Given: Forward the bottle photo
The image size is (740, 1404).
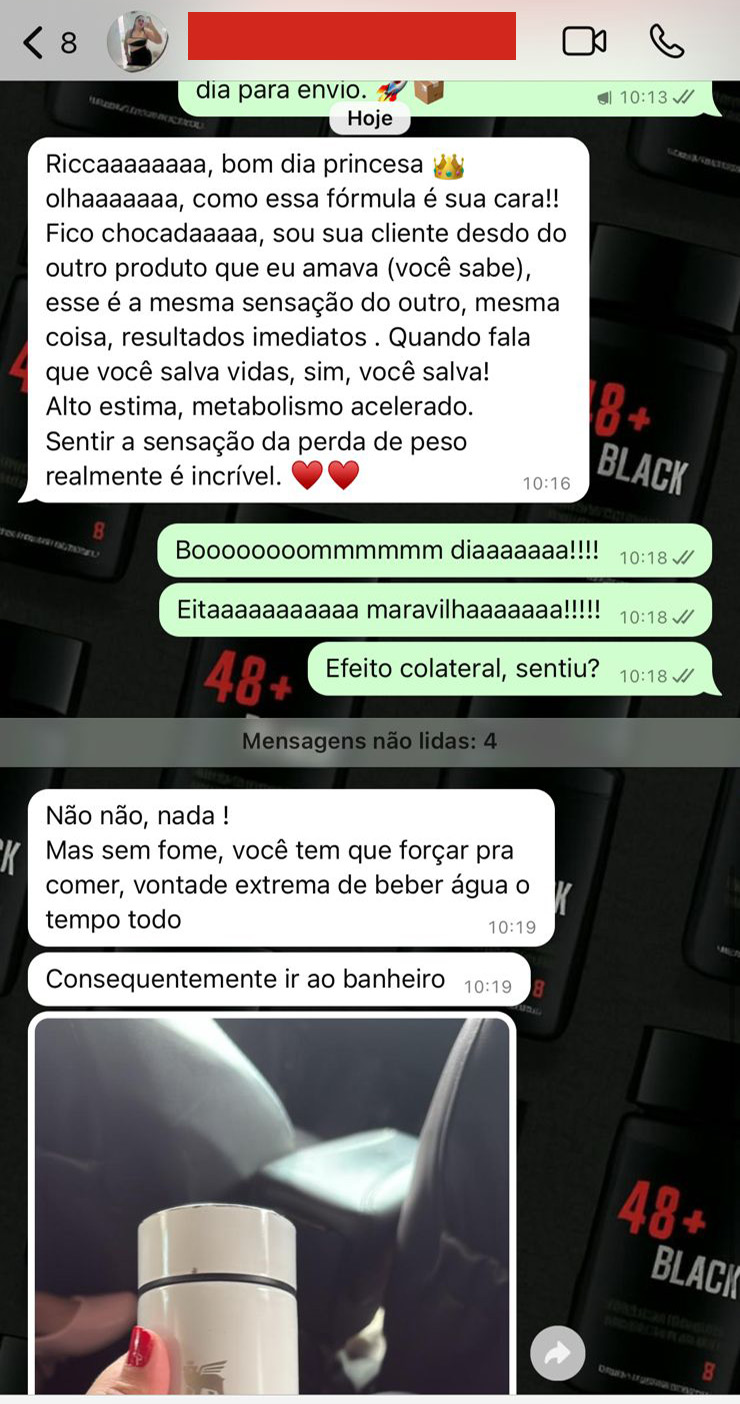Looking at the screenshot, I should [x=557, y=1353].
